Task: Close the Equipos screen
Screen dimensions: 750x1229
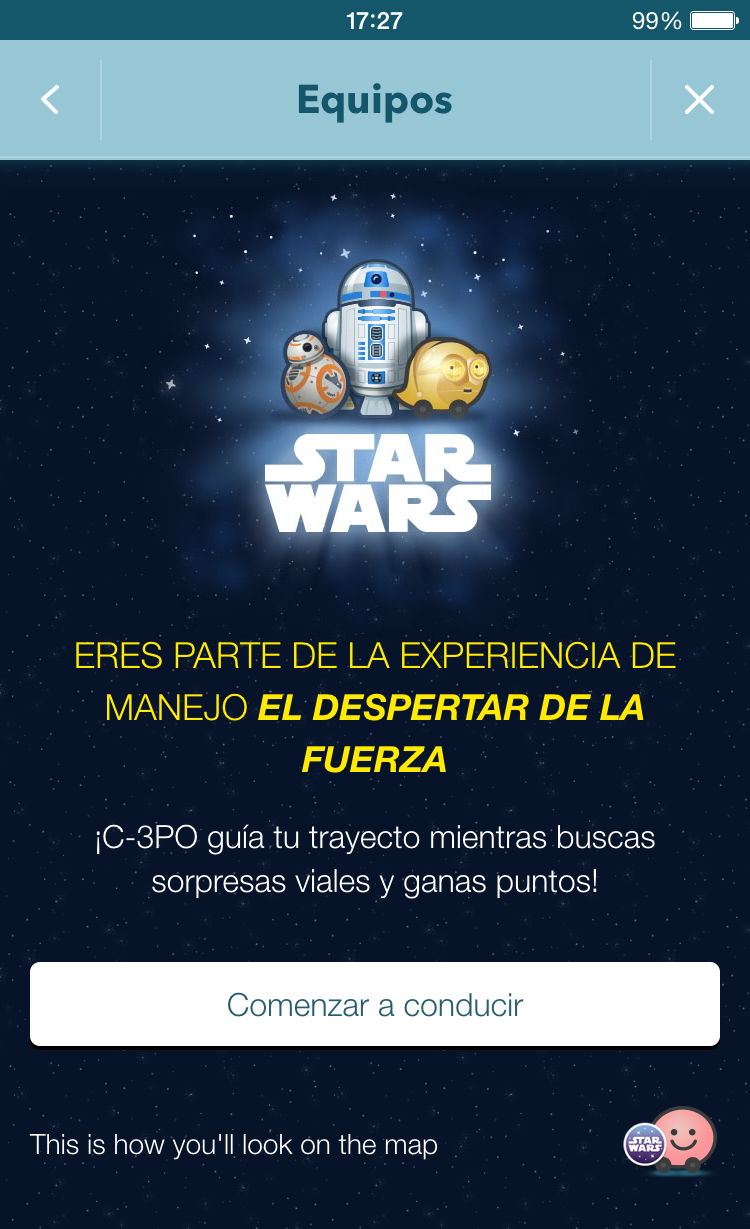Action: tap(699, 100)
